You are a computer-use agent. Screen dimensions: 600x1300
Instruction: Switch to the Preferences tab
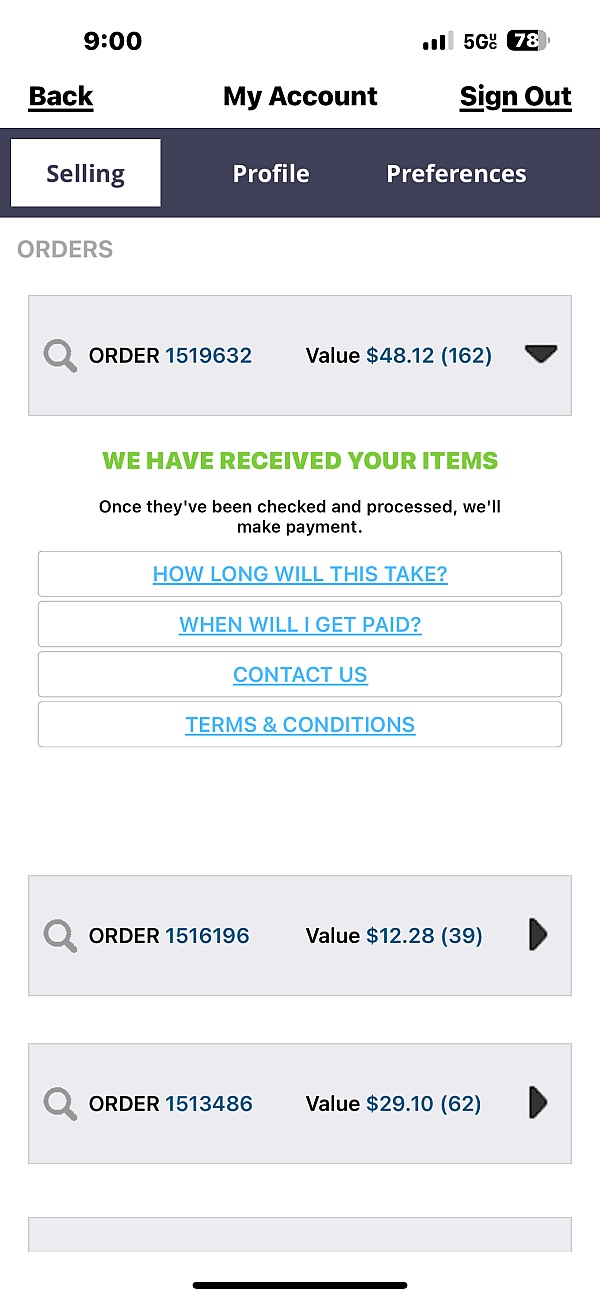tap(456, 173)
